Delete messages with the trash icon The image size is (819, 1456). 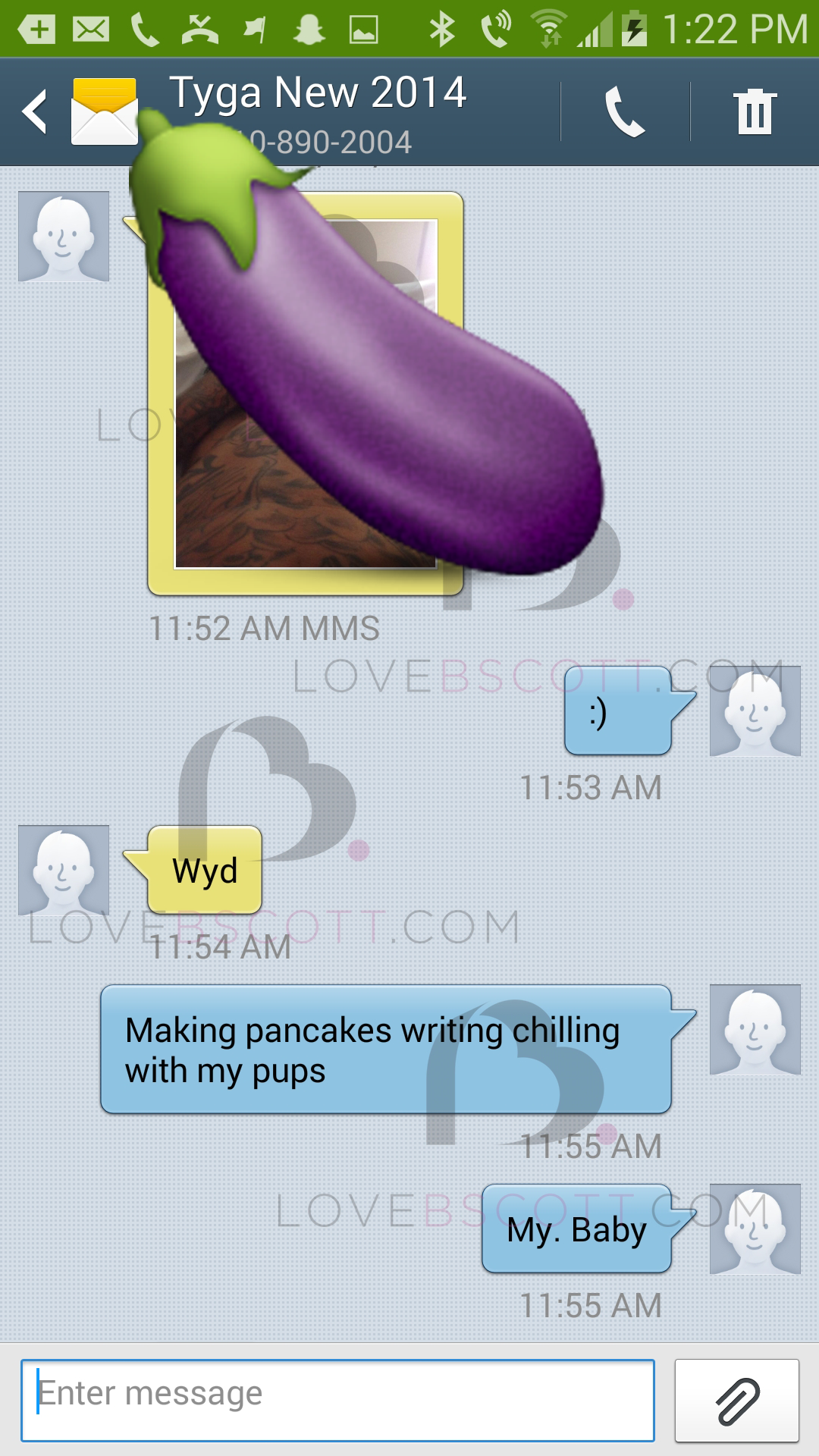pos(755,111)
